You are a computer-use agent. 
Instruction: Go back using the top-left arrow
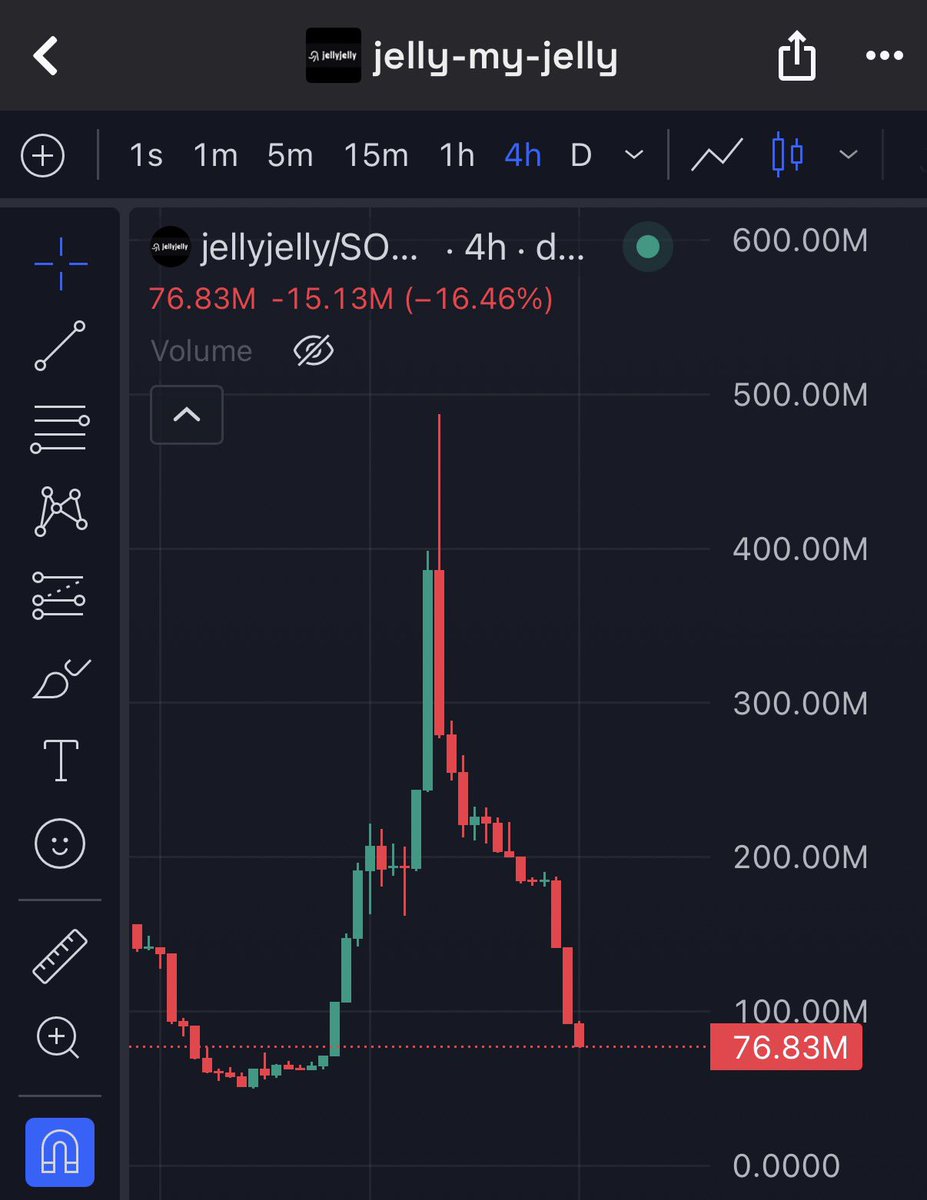tap(47, 57)
